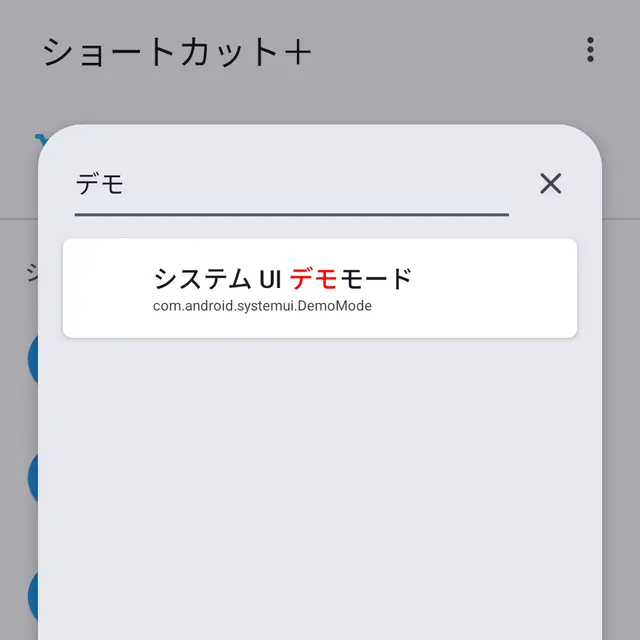The image size is (640, 640).
Task: Tap the search field containing デモ
Action: (x=290, y=184)
